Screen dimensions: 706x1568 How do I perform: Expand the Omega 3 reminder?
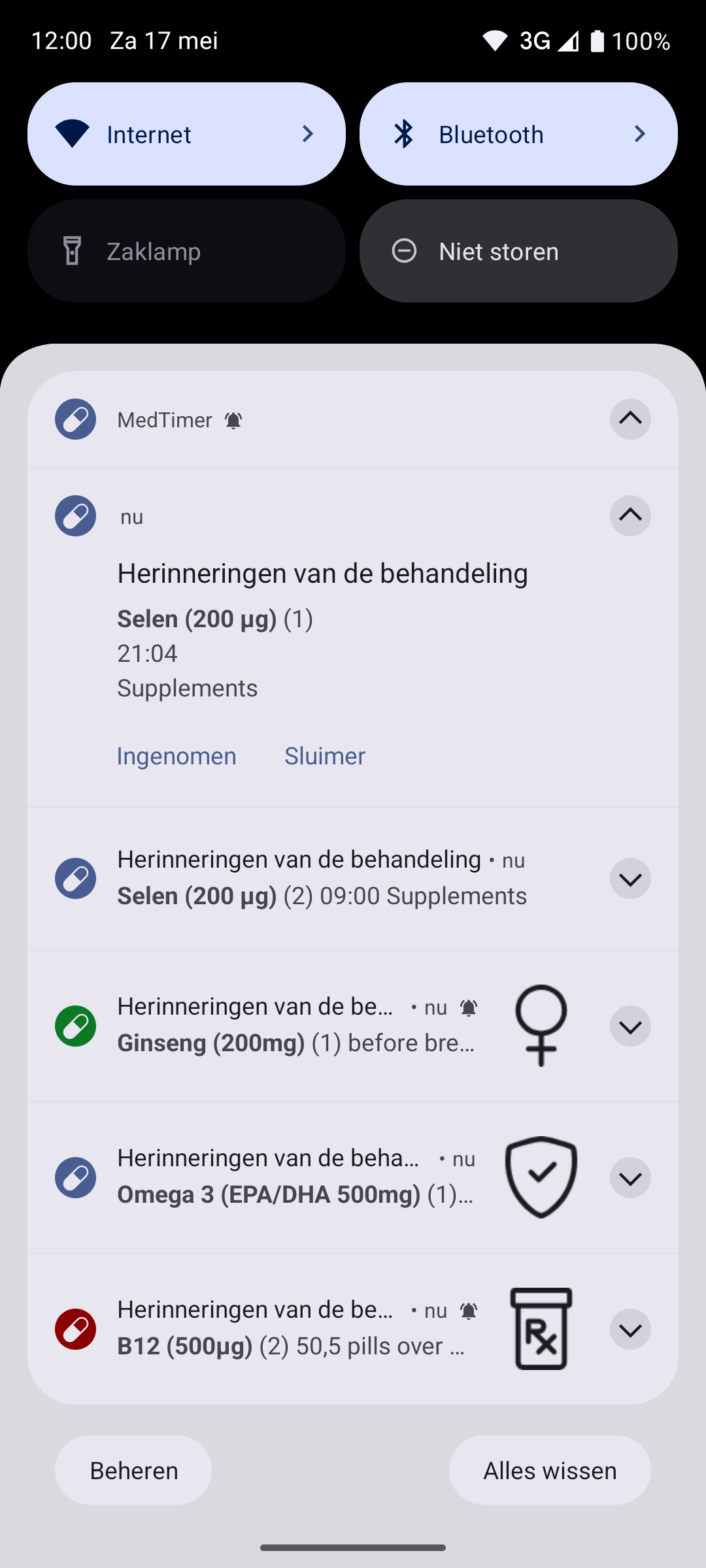point(630,1178)
